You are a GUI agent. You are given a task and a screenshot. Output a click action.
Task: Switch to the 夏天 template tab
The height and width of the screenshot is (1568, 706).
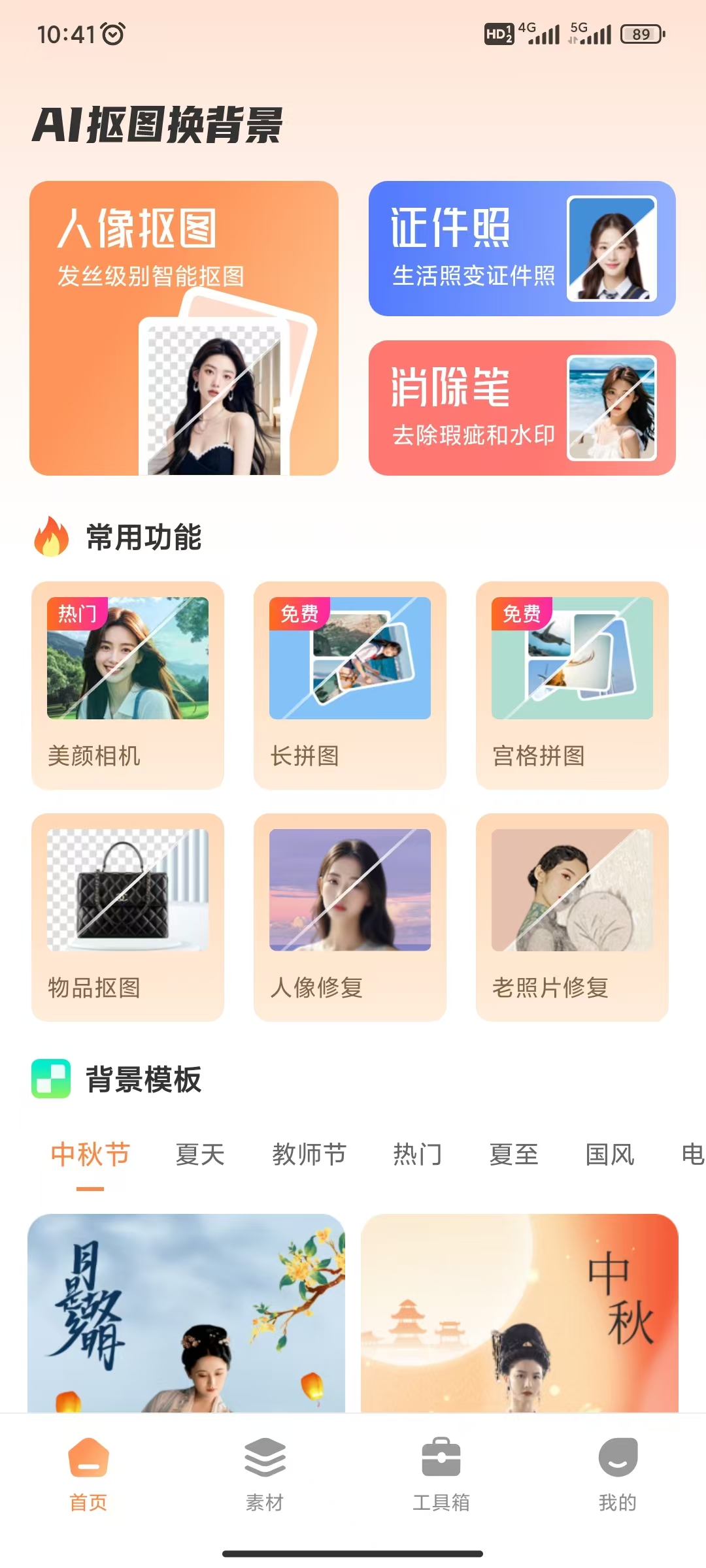click(200, 1154)
